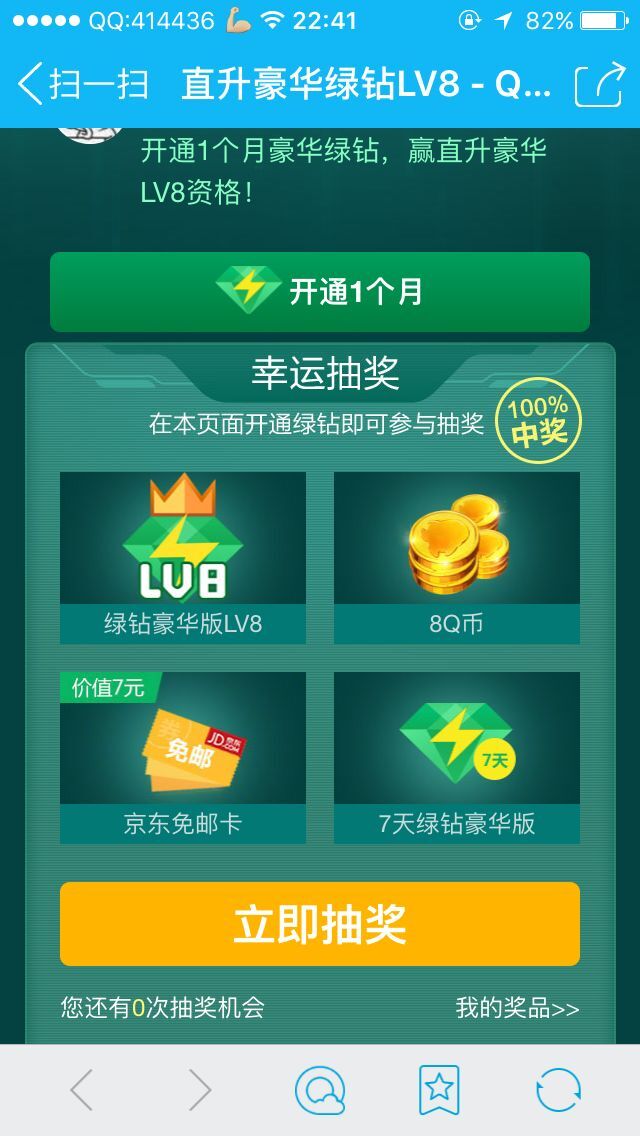Navigate back in browser toolbar
This screenshot has width=640, height=1136.
pyautogui.click(x=82, y=1090)
